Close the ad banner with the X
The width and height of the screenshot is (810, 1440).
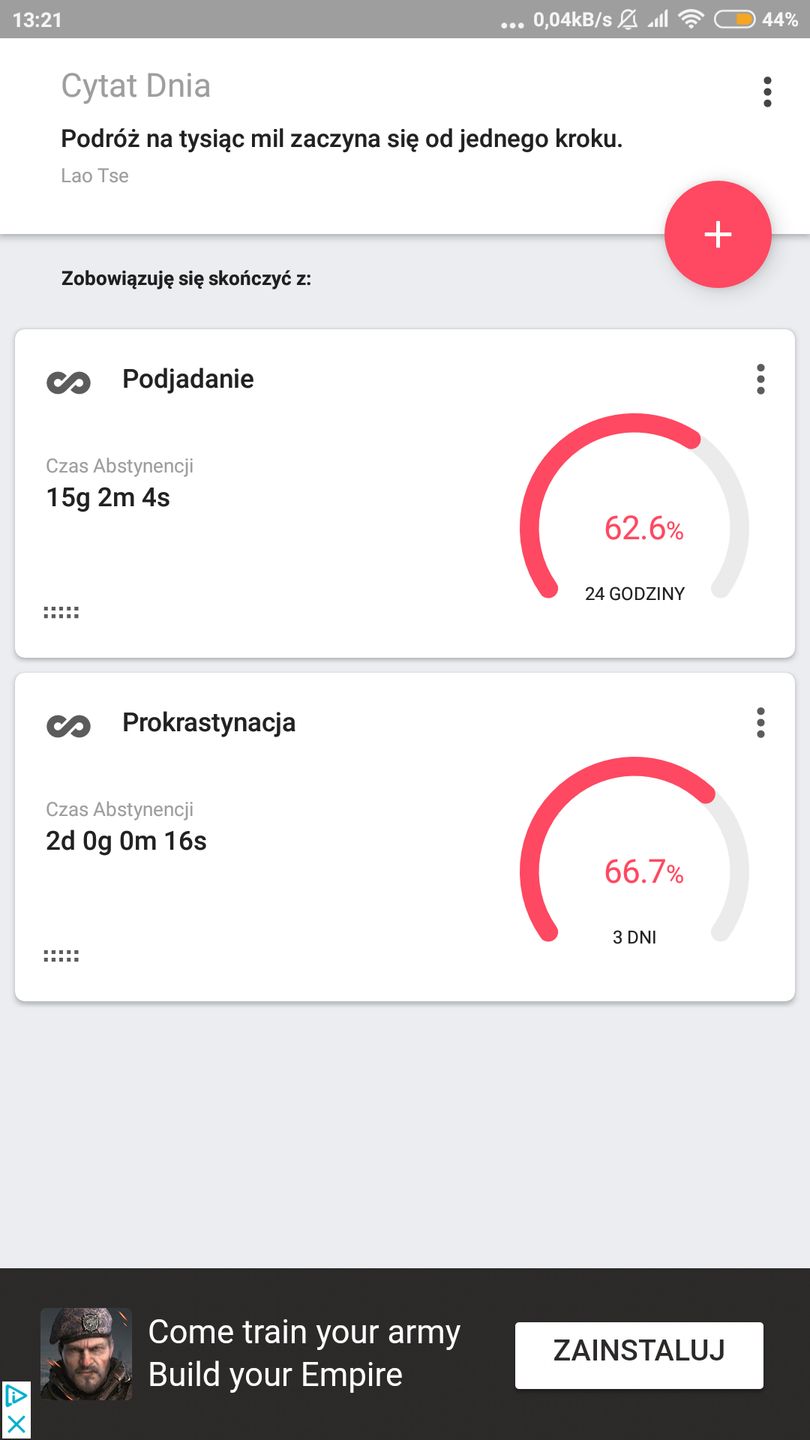click(16, 1424)
